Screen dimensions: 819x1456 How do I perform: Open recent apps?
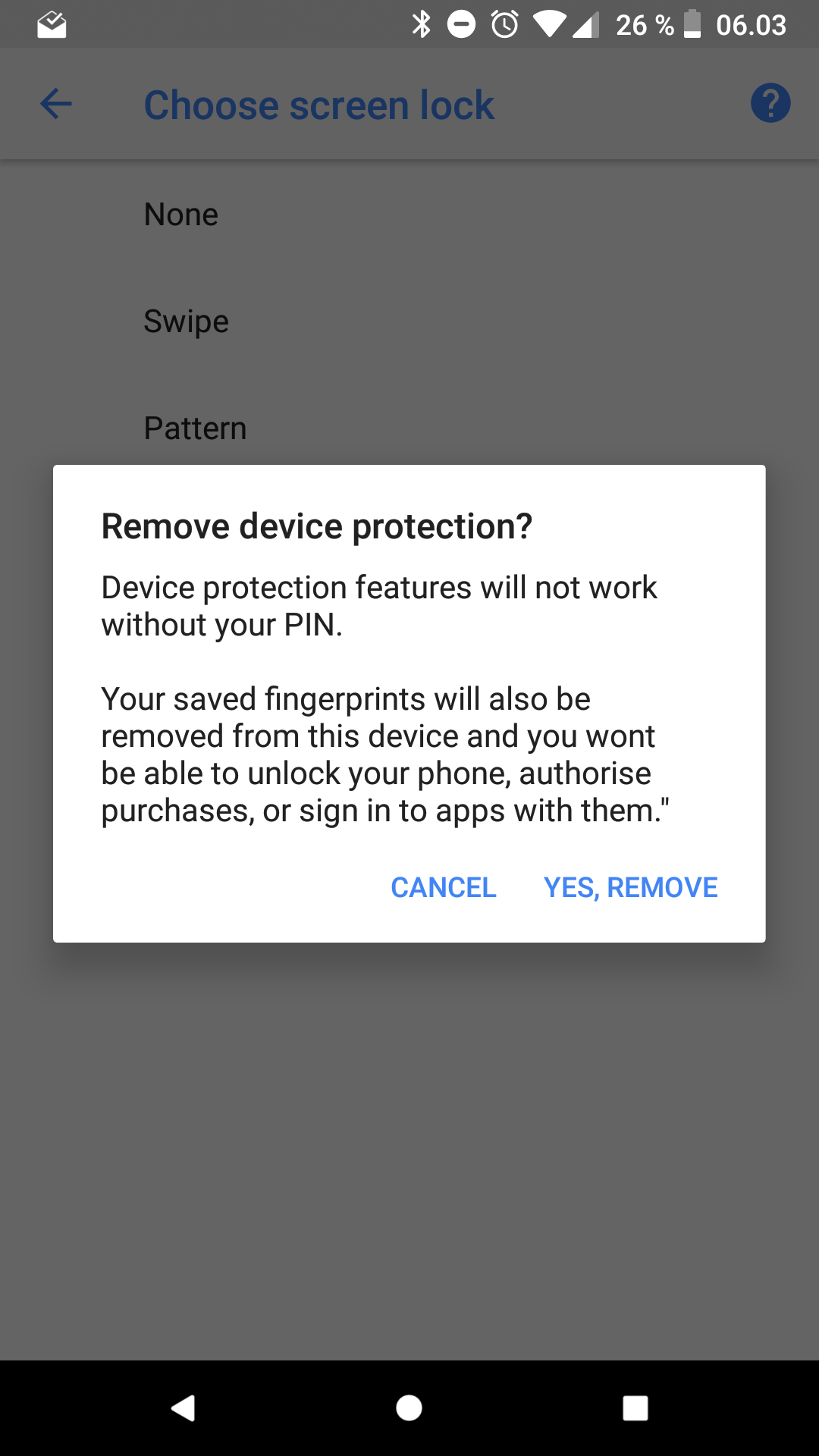click(x=635, y=1408)
